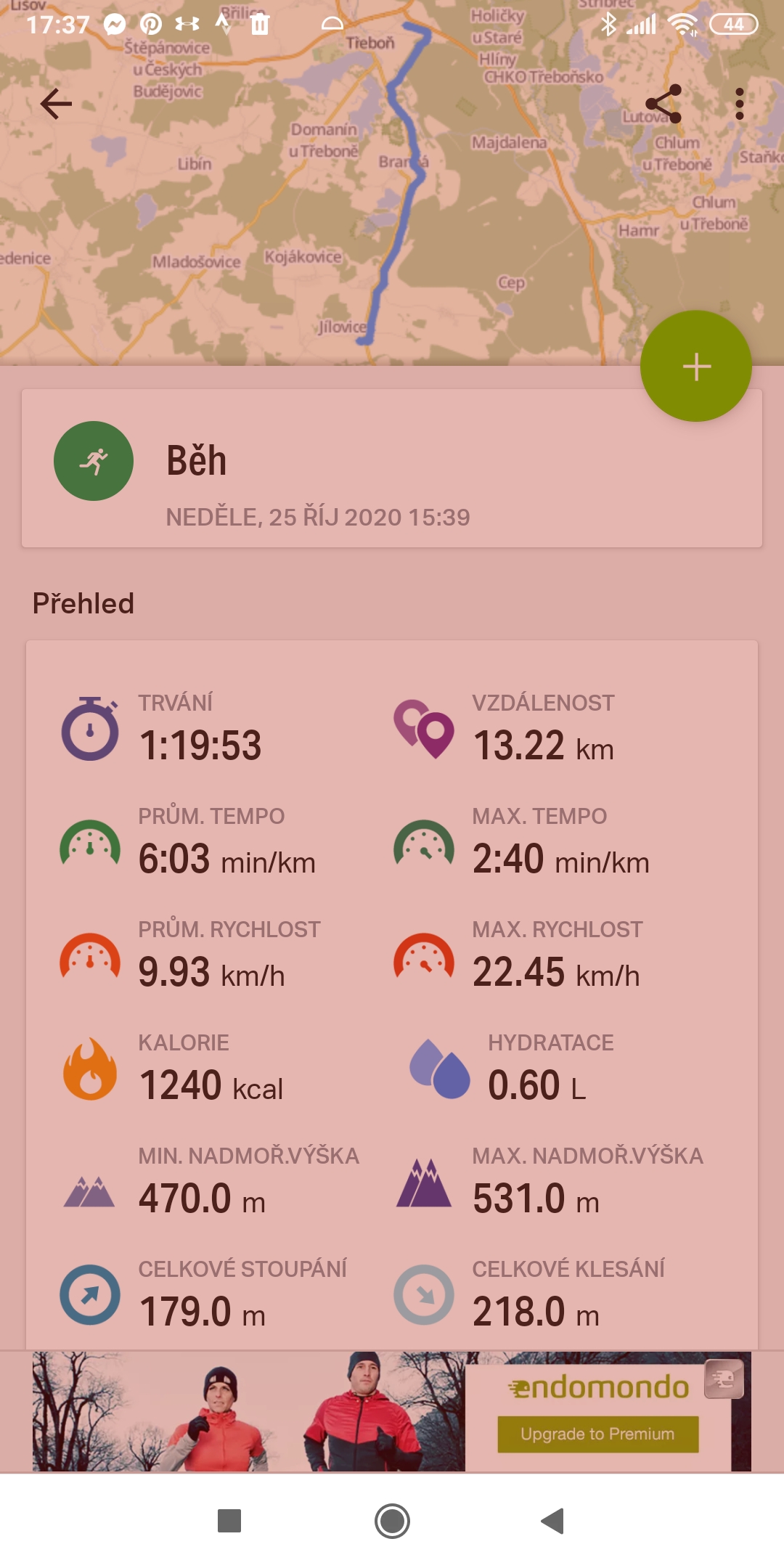
Task: Share this running workout
Action: click(663, 104)
